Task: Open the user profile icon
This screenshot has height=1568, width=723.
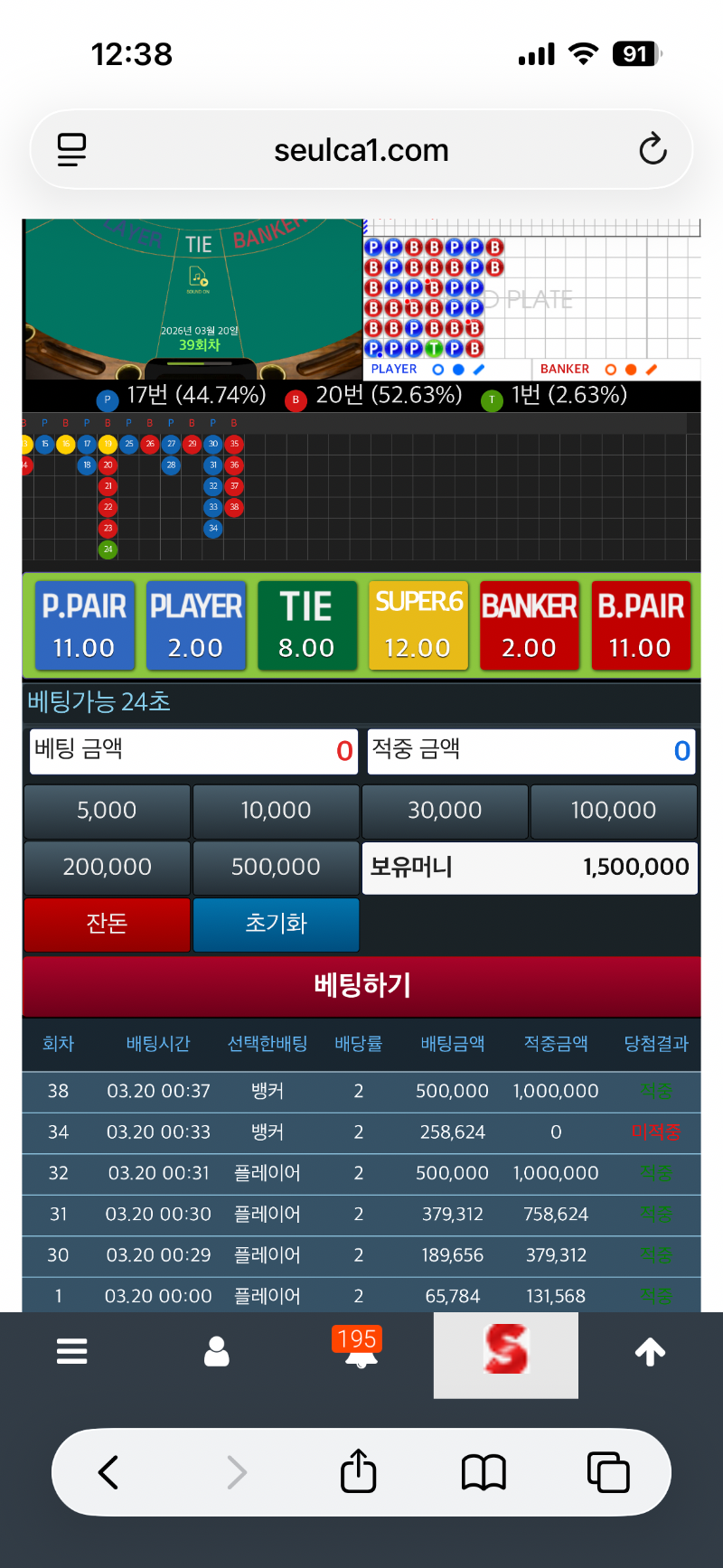Action: click(217, 1352)
